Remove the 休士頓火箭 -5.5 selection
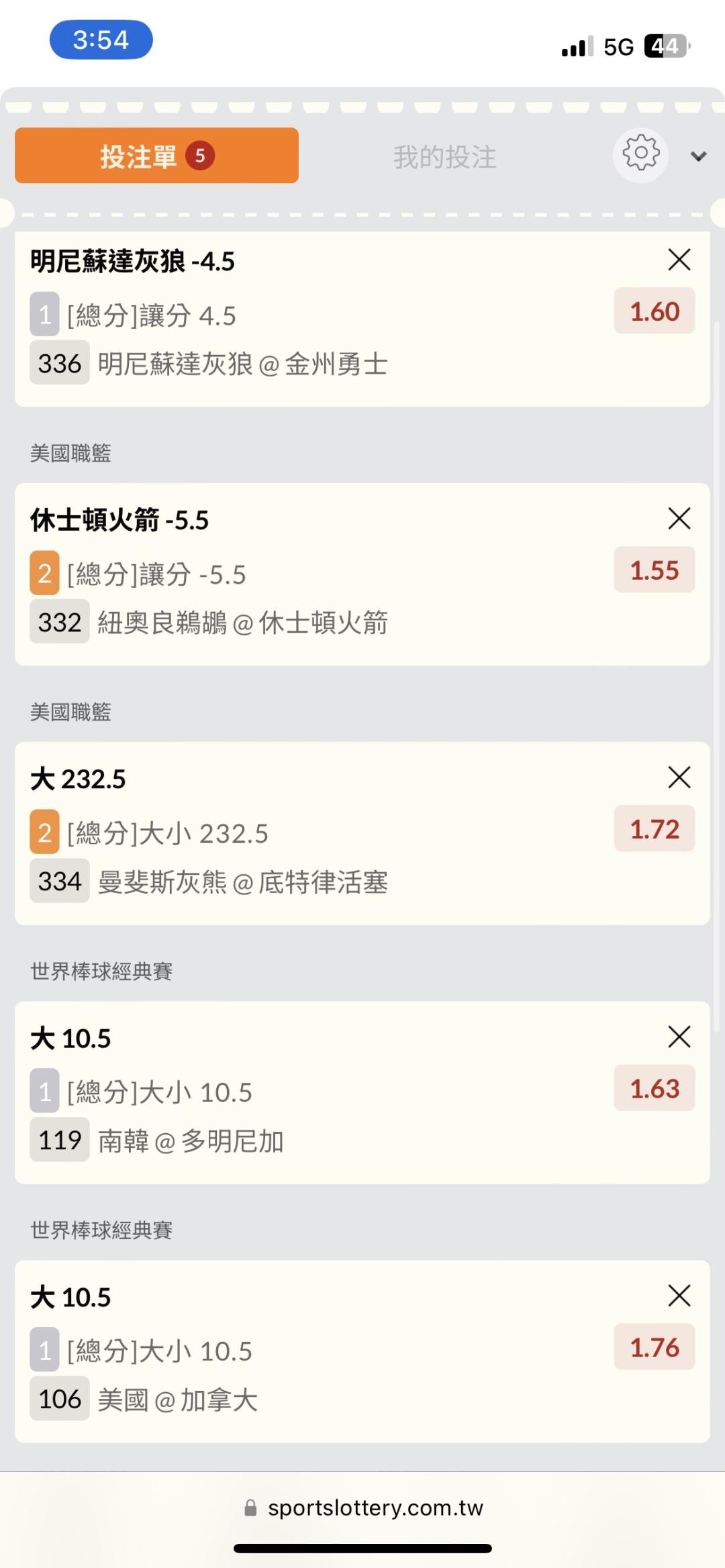Viewport: 725px width, 1568px height. click(x=679, y=519)
